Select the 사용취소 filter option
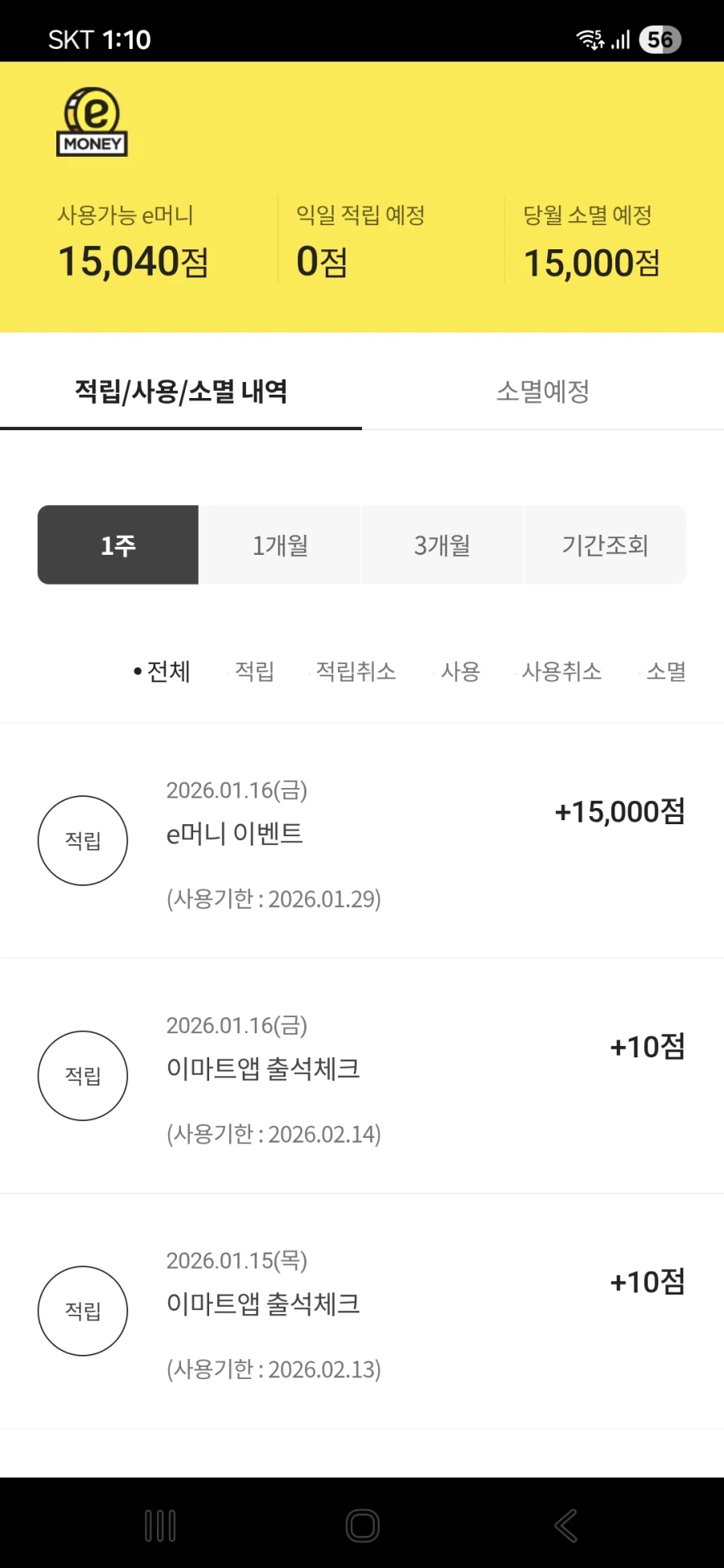 (562, 672)
